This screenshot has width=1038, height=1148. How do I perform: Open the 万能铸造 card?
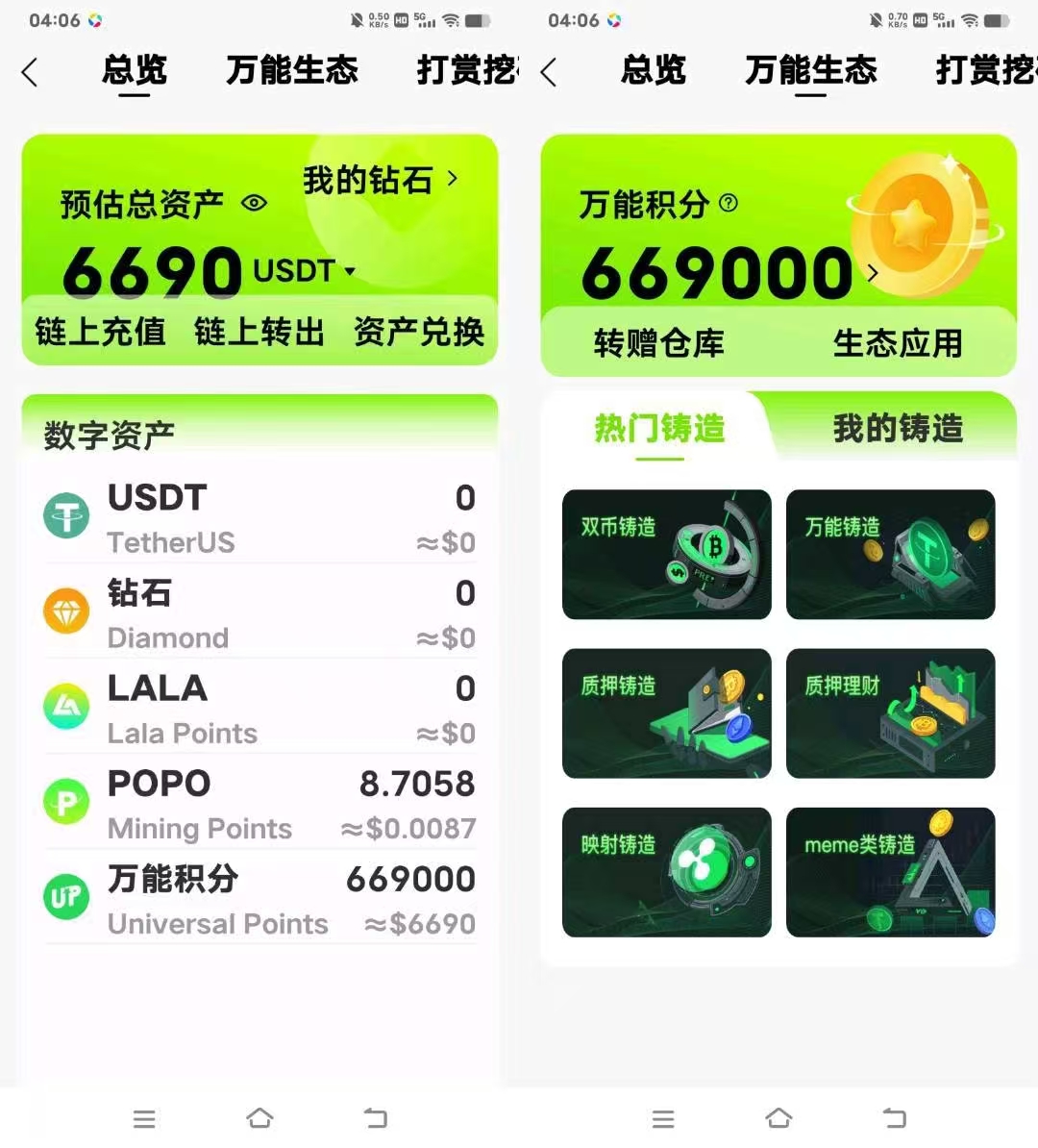point(890,554)
